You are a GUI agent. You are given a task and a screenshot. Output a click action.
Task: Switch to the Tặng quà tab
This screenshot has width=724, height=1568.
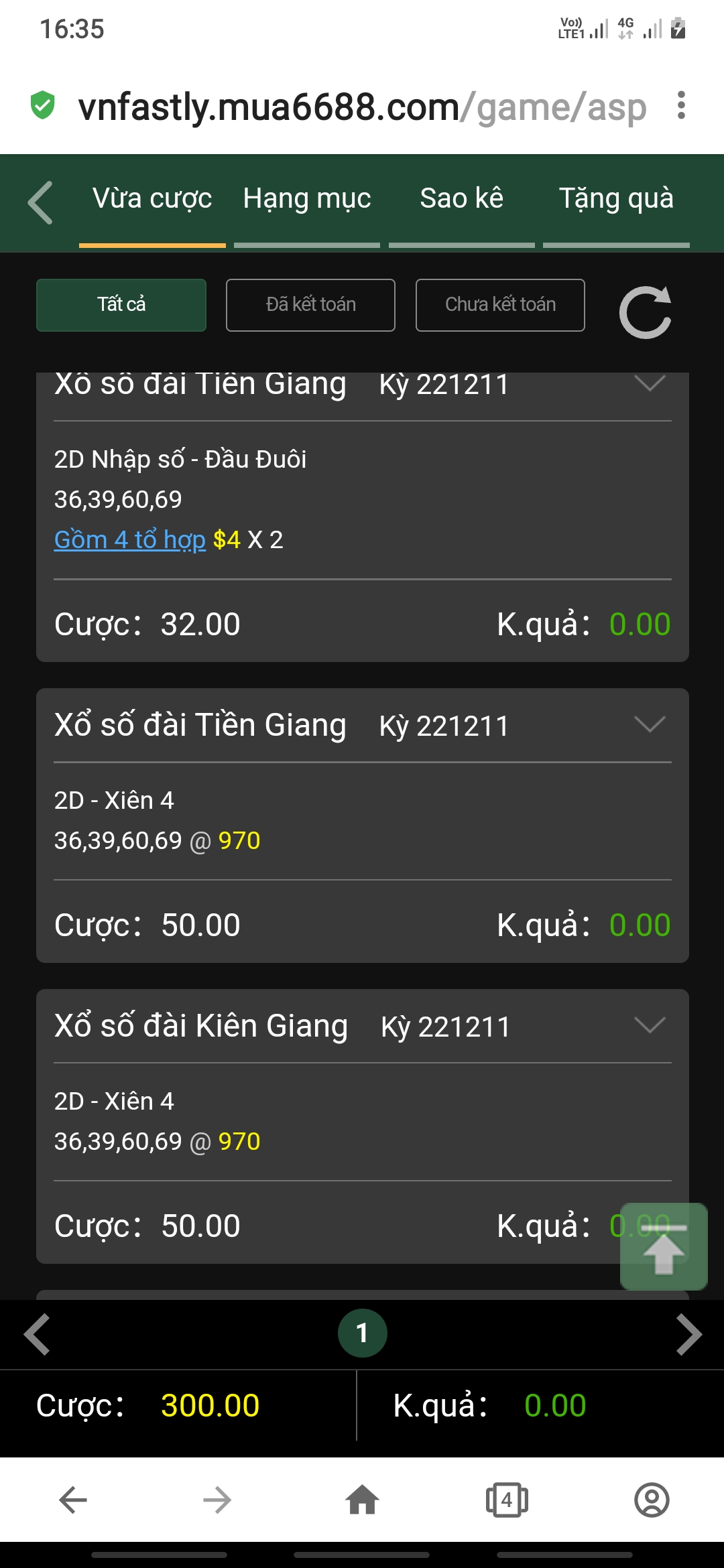[x=616, y=199]
